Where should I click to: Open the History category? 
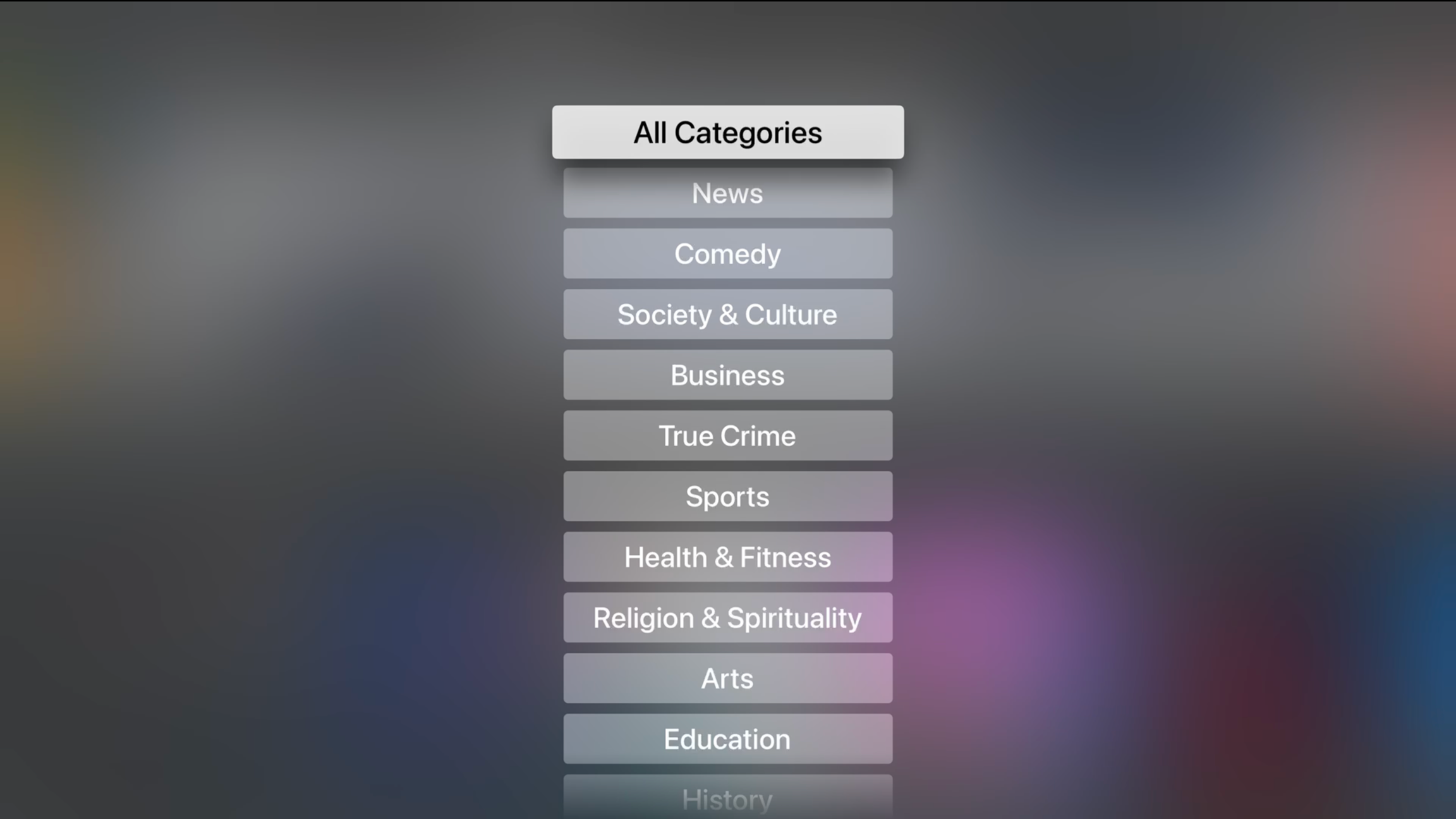pos(727,799)
